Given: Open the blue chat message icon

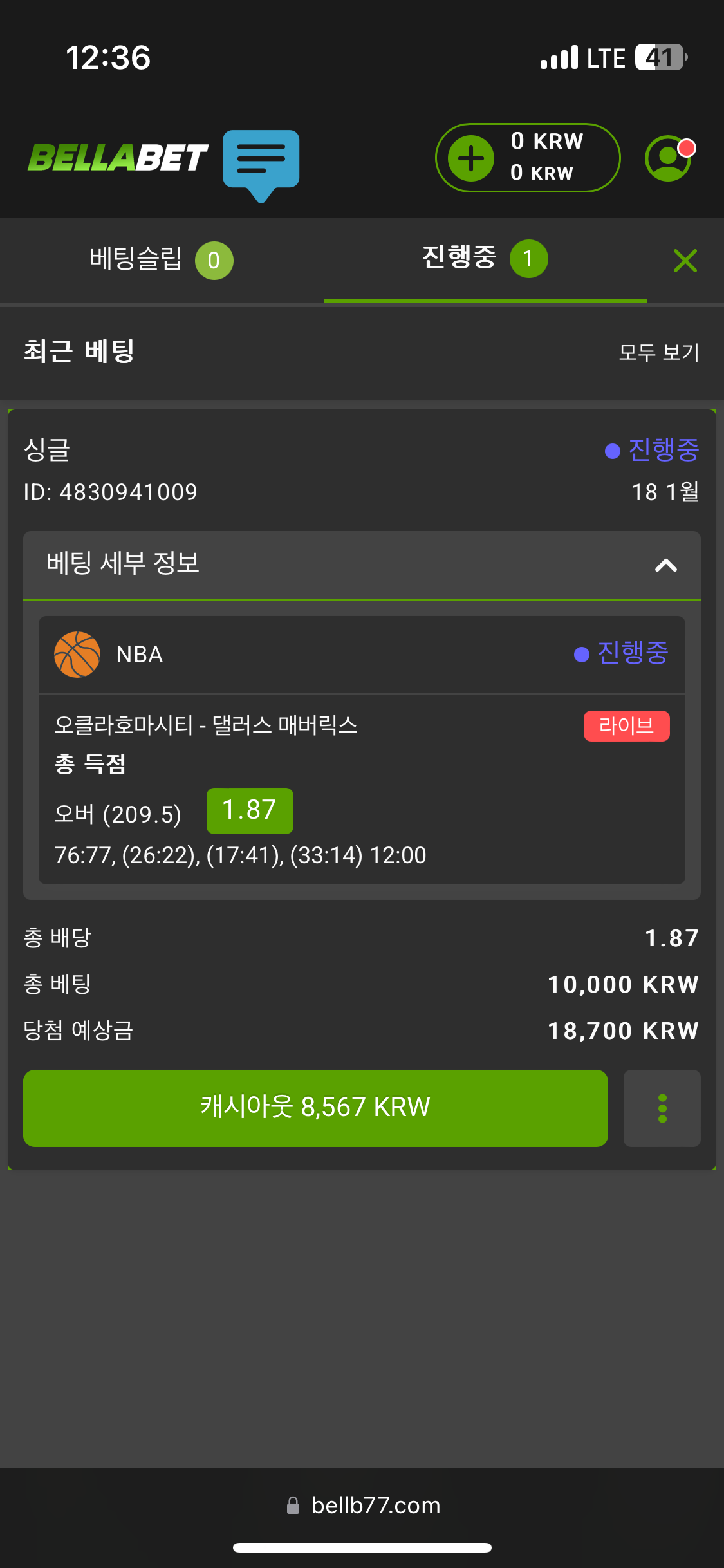Looking at the screenshot, I should (261, 161).
